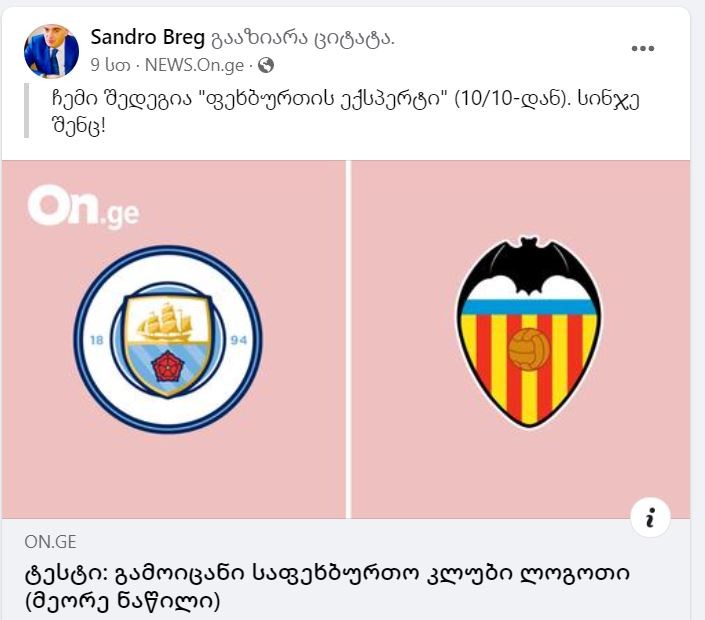
Task: Open Sandro Breg's profile picture
Action: (x=51, y=50)
